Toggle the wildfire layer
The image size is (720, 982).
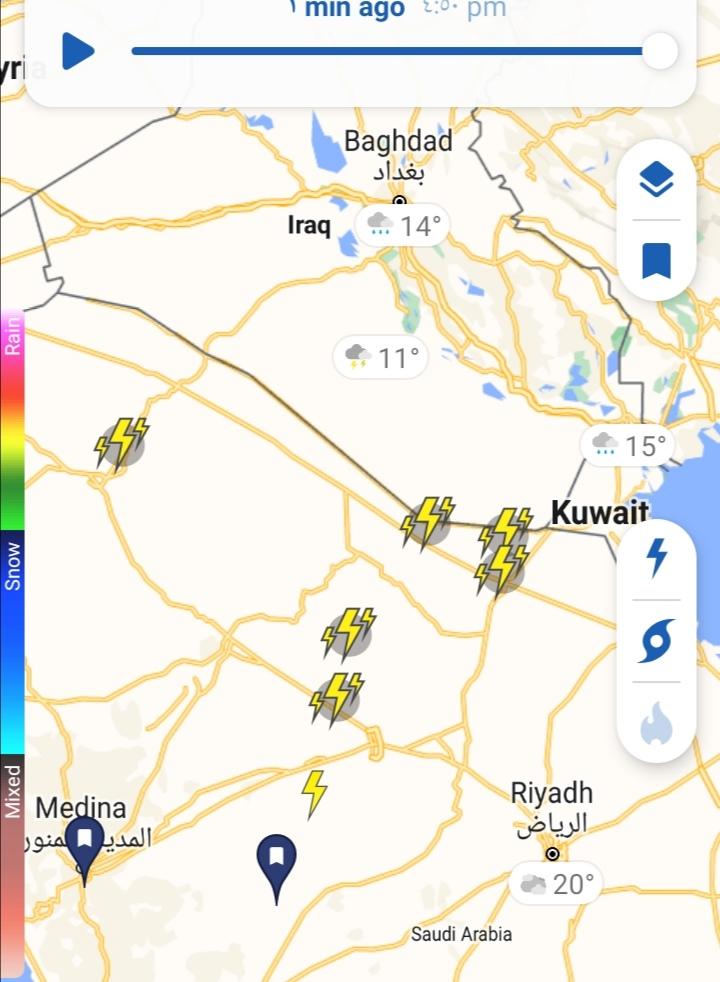656,723
